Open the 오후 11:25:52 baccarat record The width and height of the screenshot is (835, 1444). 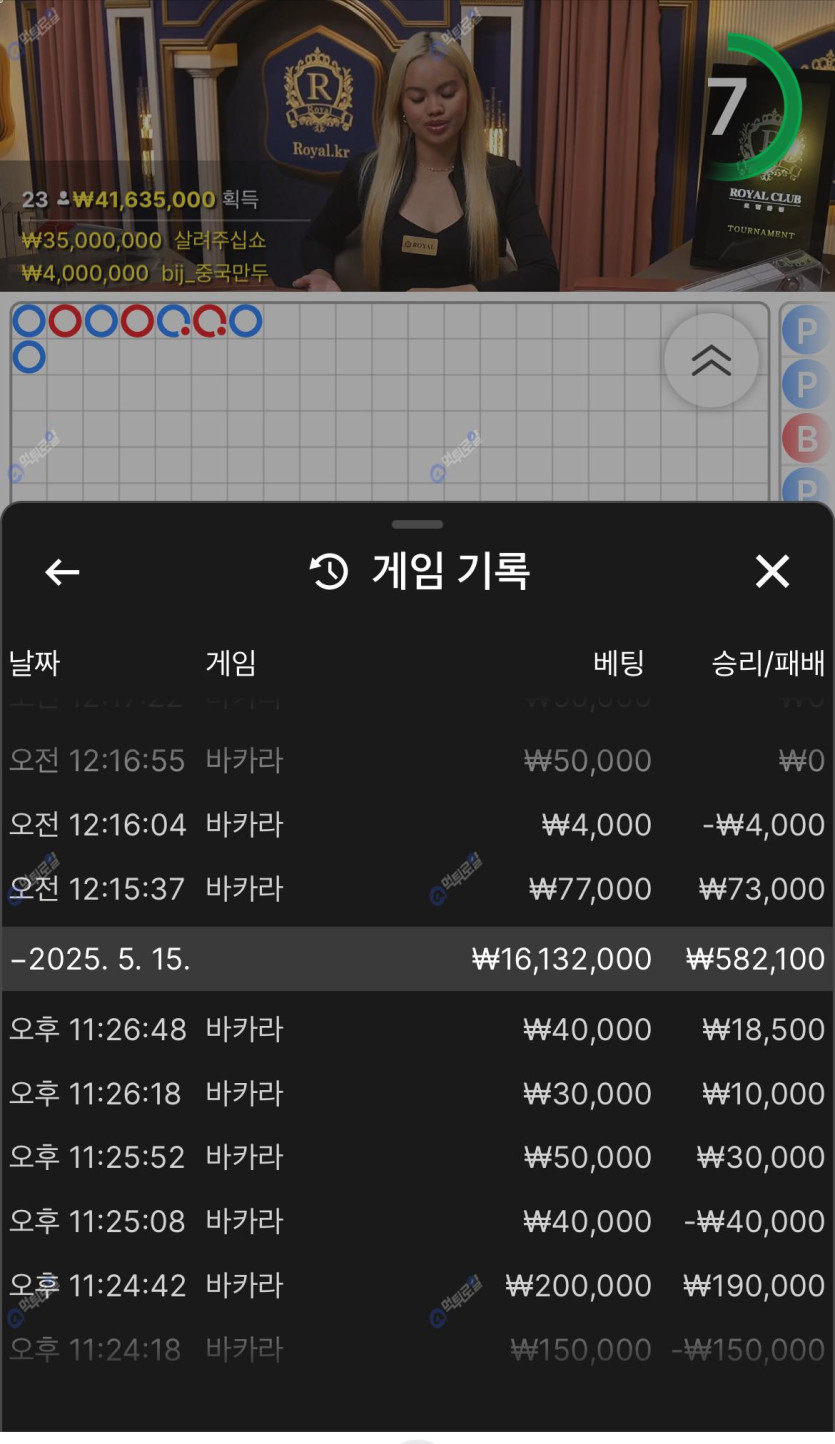coord(417,1157)
